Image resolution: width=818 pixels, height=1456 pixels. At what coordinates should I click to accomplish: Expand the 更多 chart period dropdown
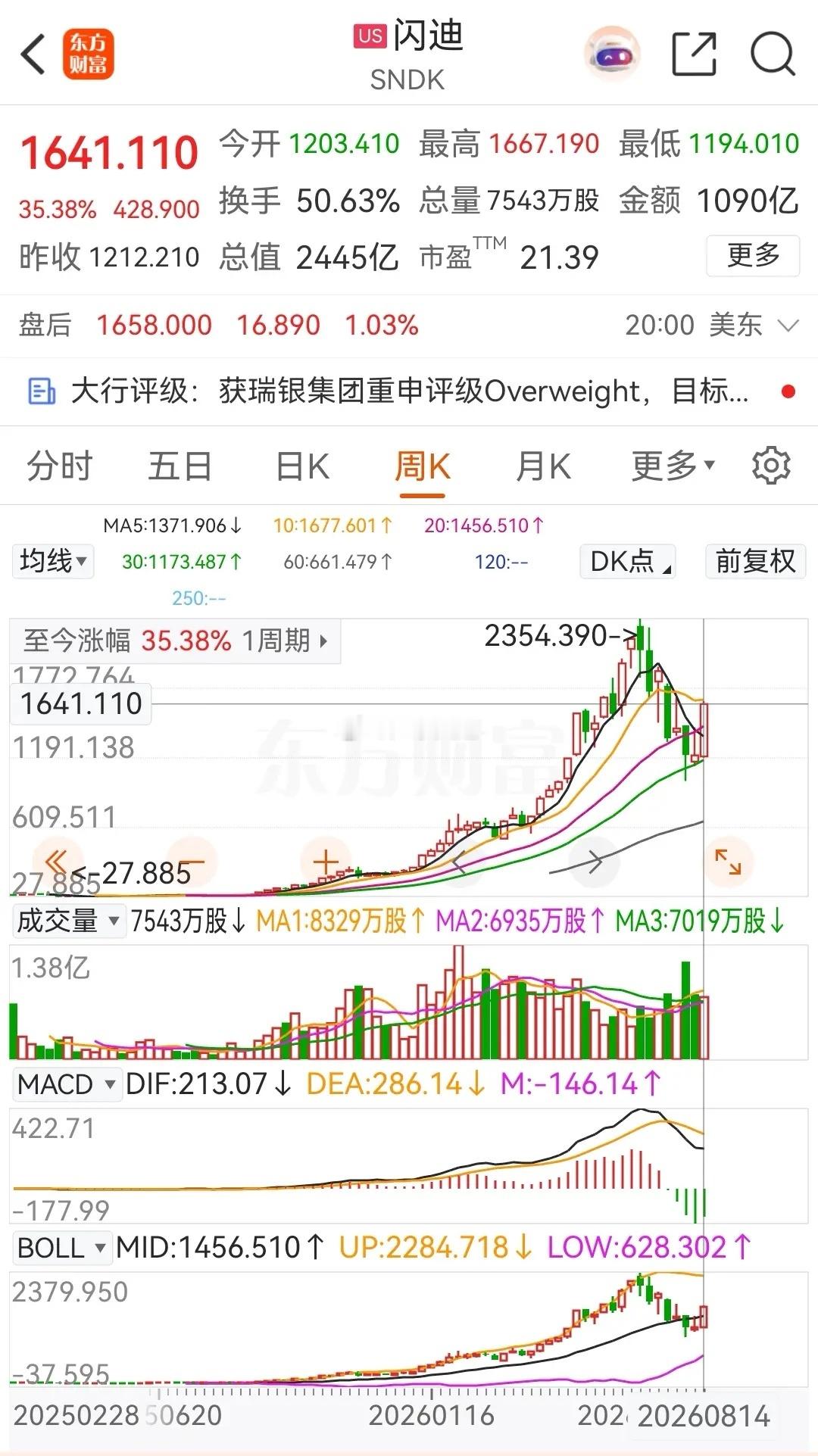coord(673,466)
